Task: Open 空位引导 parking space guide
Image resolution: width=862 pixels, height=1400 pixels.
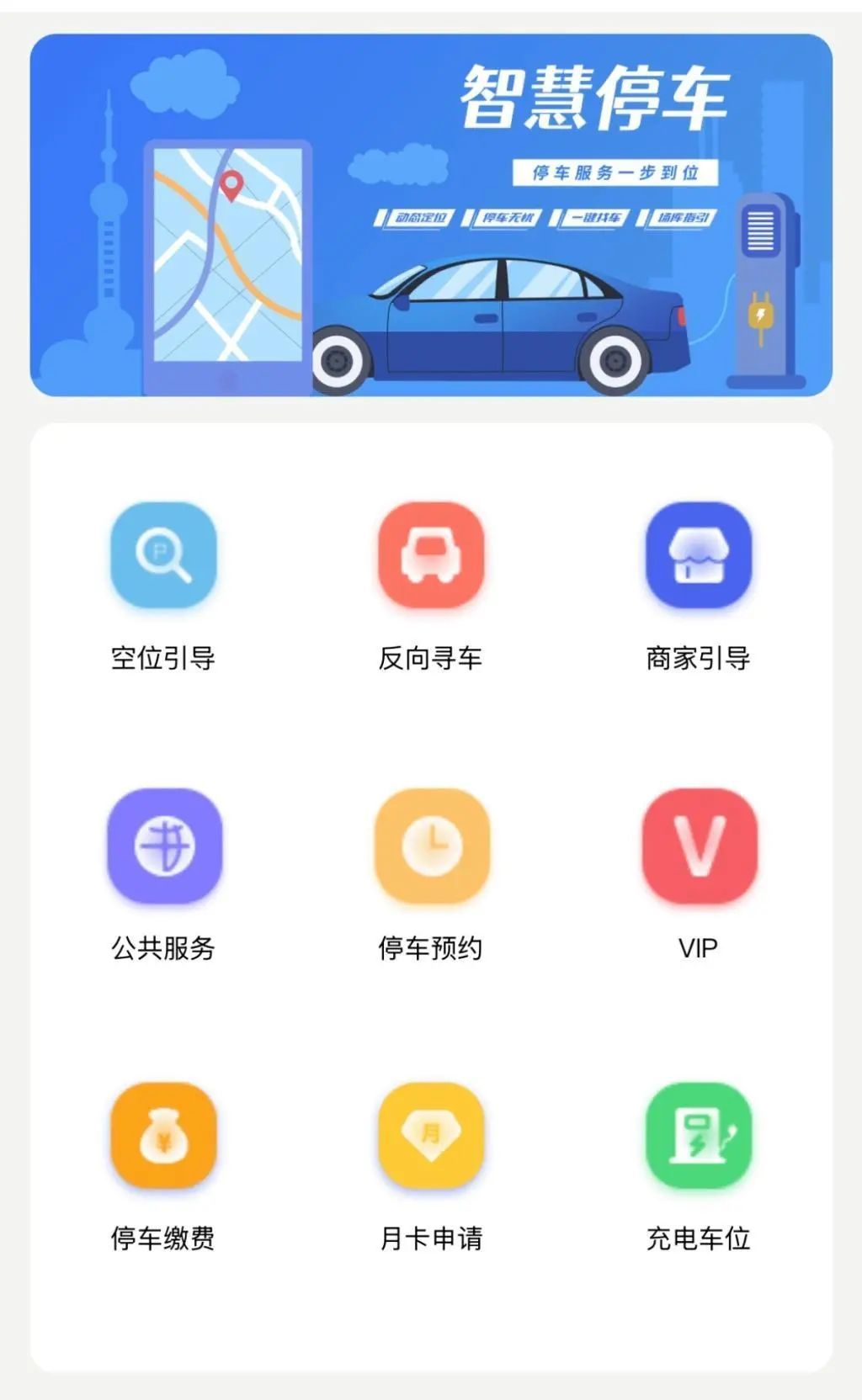Action: pos(163,555)
